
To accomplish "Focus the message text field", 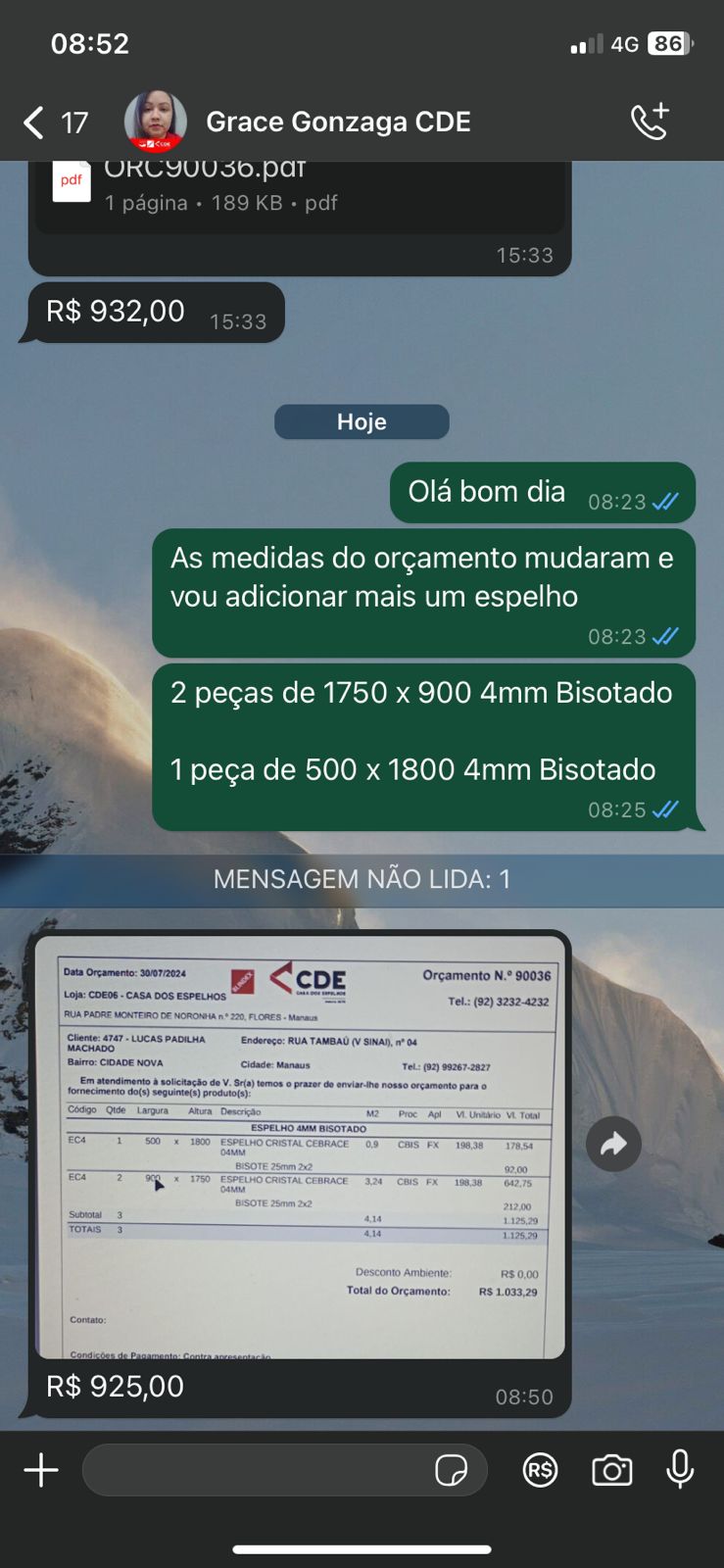I will point(255,1470).
